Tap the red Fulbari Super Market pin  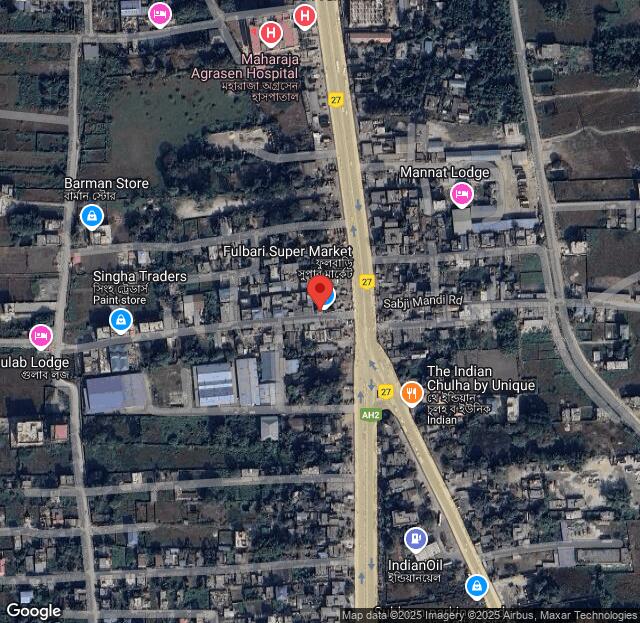(321, 293)
